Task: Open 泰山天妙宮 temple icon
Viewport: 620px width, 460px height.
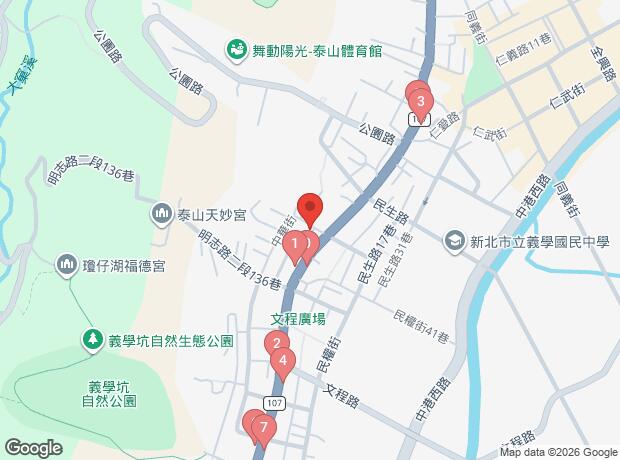Action: click(162, 213)
